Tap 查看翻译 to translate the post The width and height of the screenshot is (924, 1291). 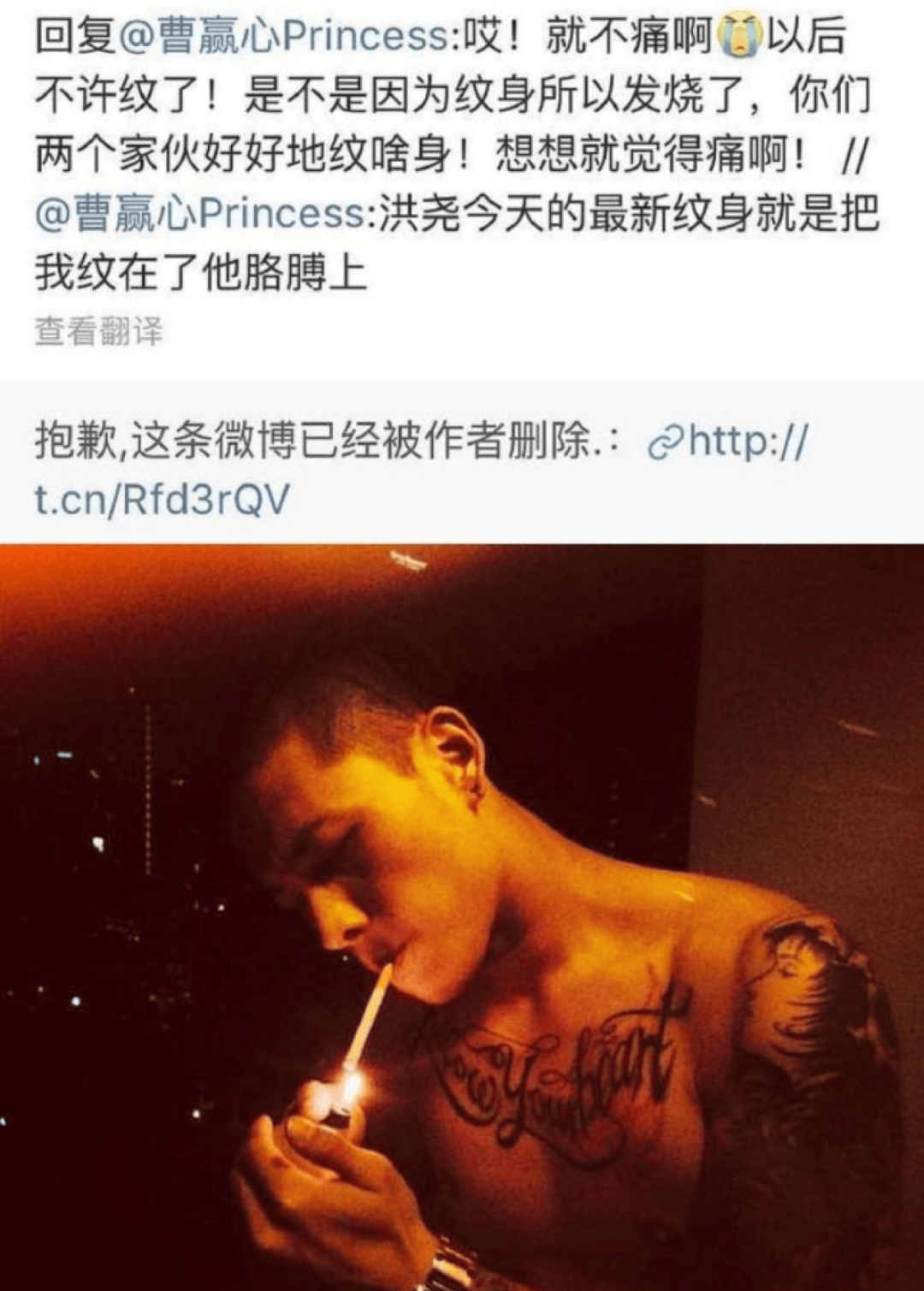(x=98, y=331)
